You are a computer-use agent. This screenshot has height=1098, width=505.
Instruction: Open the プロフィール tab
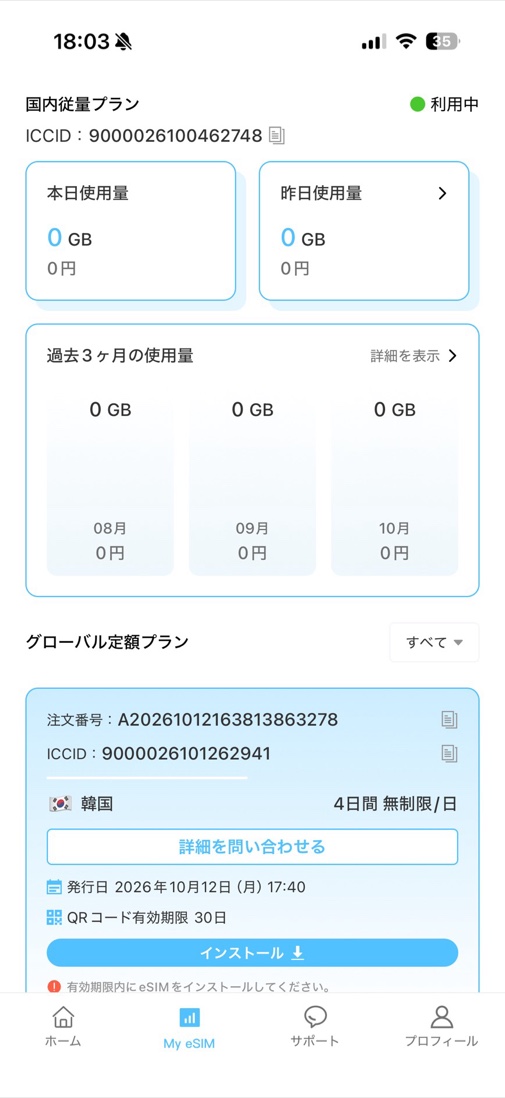point(441,1027)
